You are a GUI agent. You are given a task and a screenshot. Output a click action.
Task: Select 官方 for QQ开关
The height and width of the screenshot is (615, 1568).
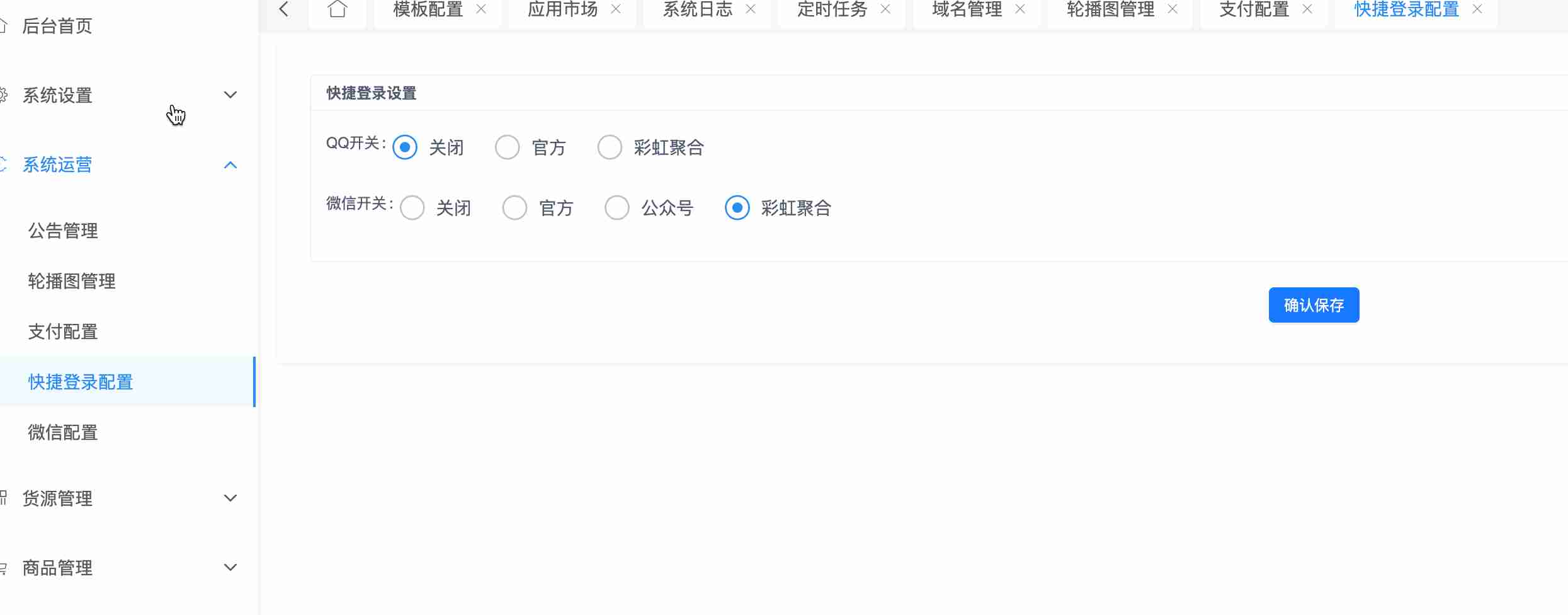tap(507, 147)
